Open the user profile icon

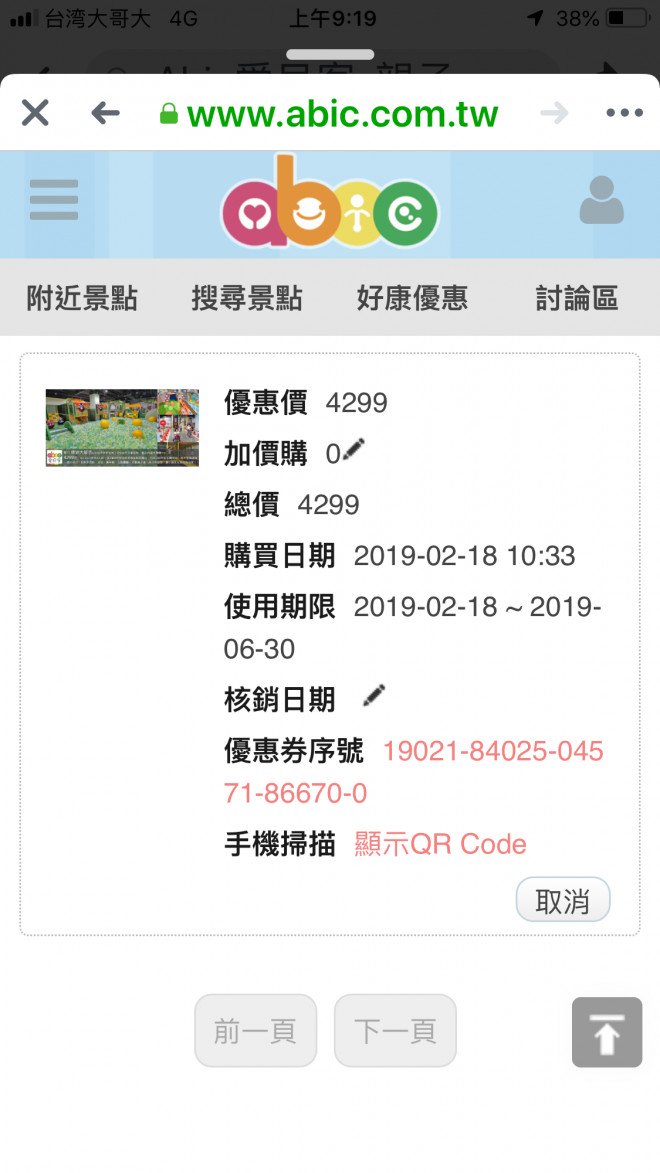coord(601,200)
